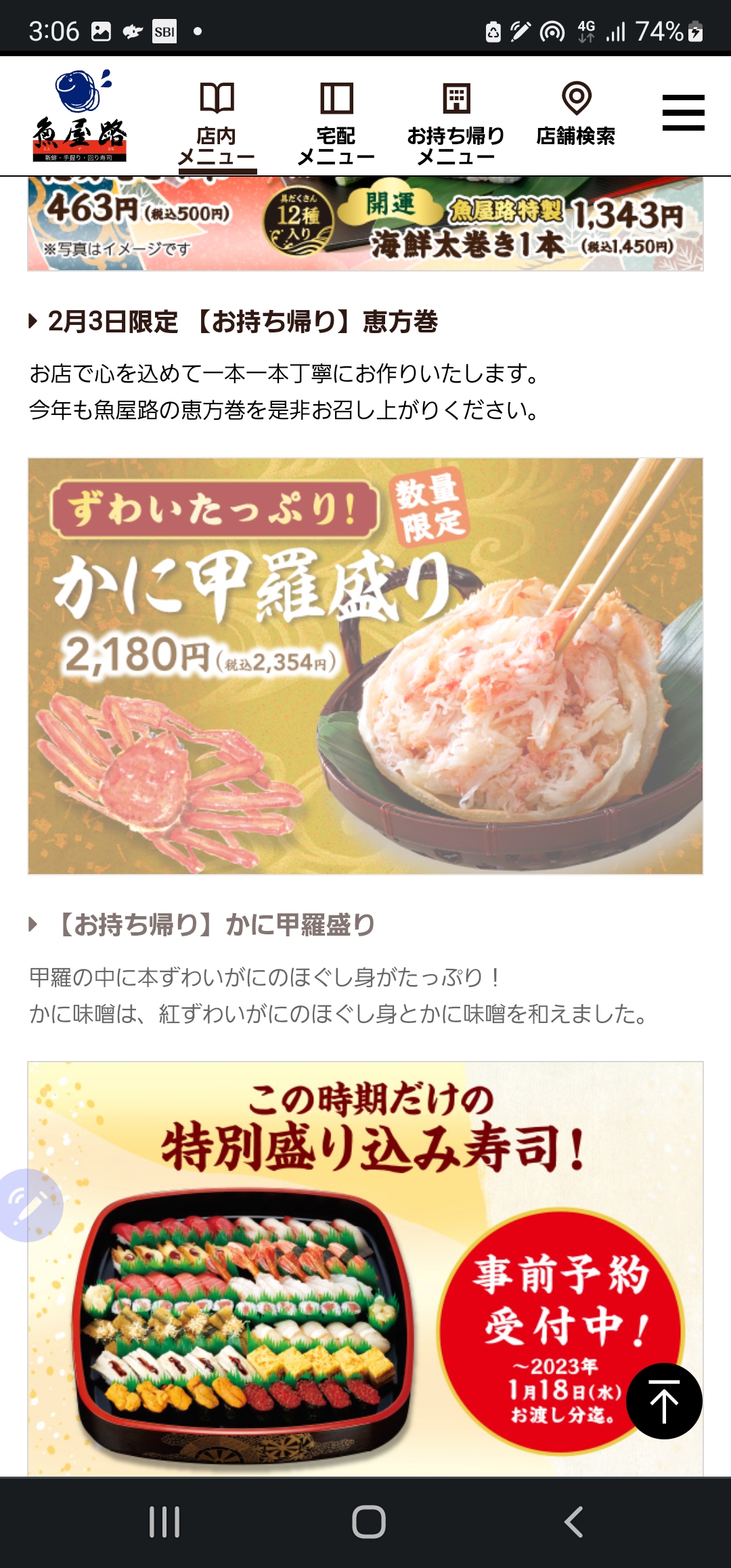Switch to 宅配メニュー
Image resolution: width=731 pixels, height=1568 pixels.
tap(336, 125)
